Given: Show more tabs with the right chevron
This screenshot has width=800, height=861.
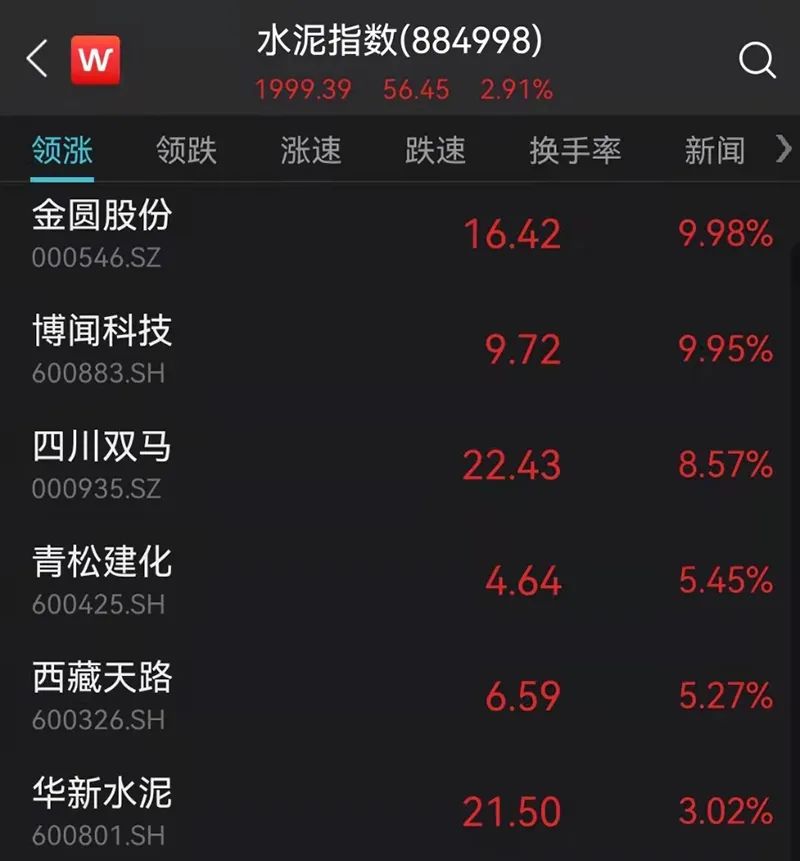Looking at the screenshot, I should (x=783, y=150).
